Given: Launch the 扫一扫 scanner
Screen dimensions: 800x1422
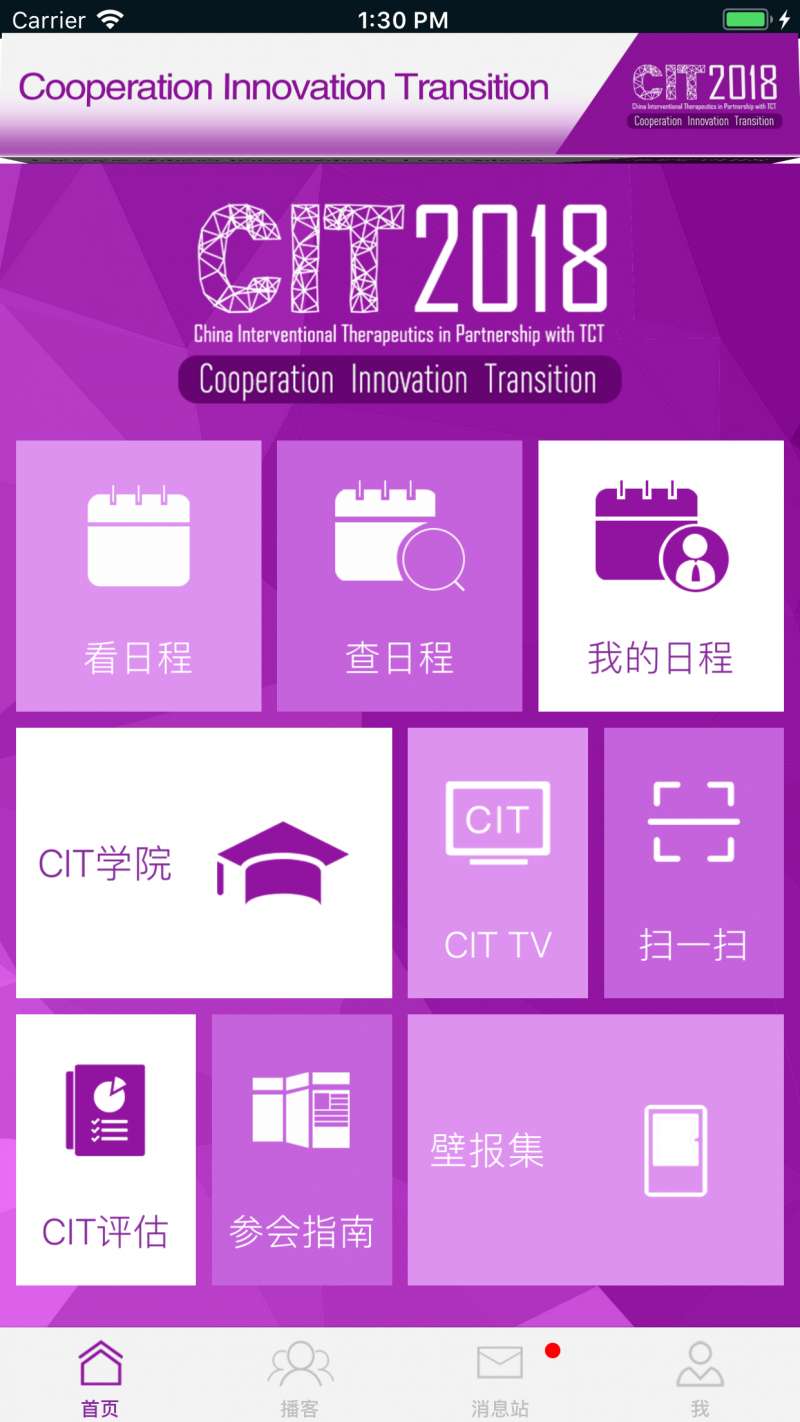Looking at the screenshot, I should [694, 863].
